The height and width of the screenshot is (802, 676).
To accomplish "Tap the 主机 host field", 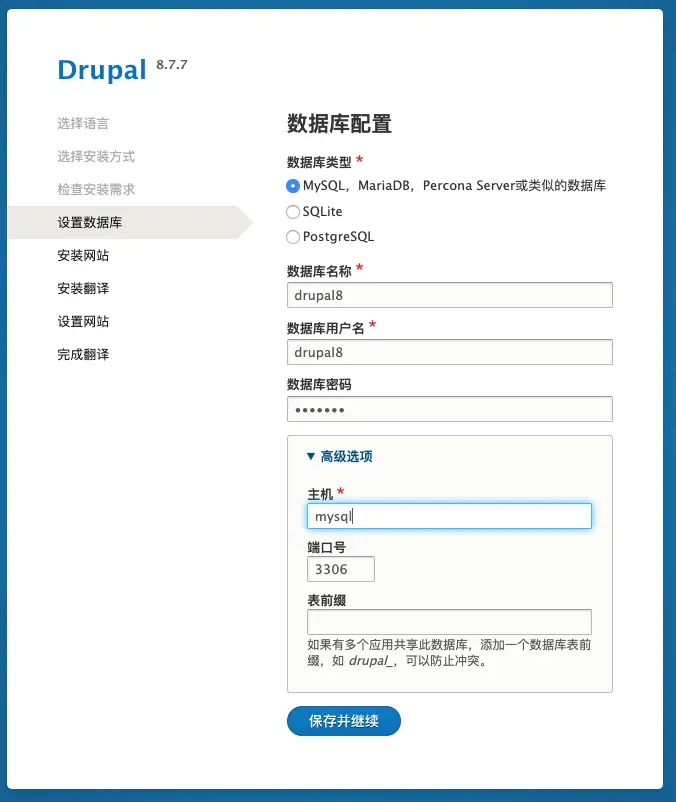I will pos(449,516).
